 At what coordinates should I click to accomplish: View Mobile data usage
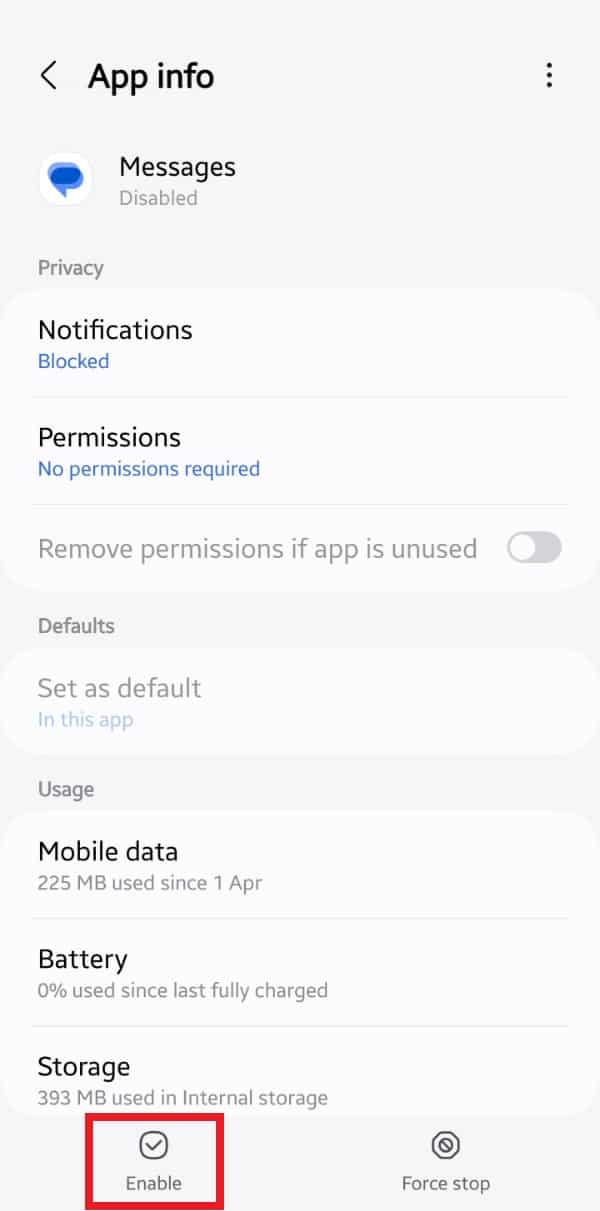point(300,866)
